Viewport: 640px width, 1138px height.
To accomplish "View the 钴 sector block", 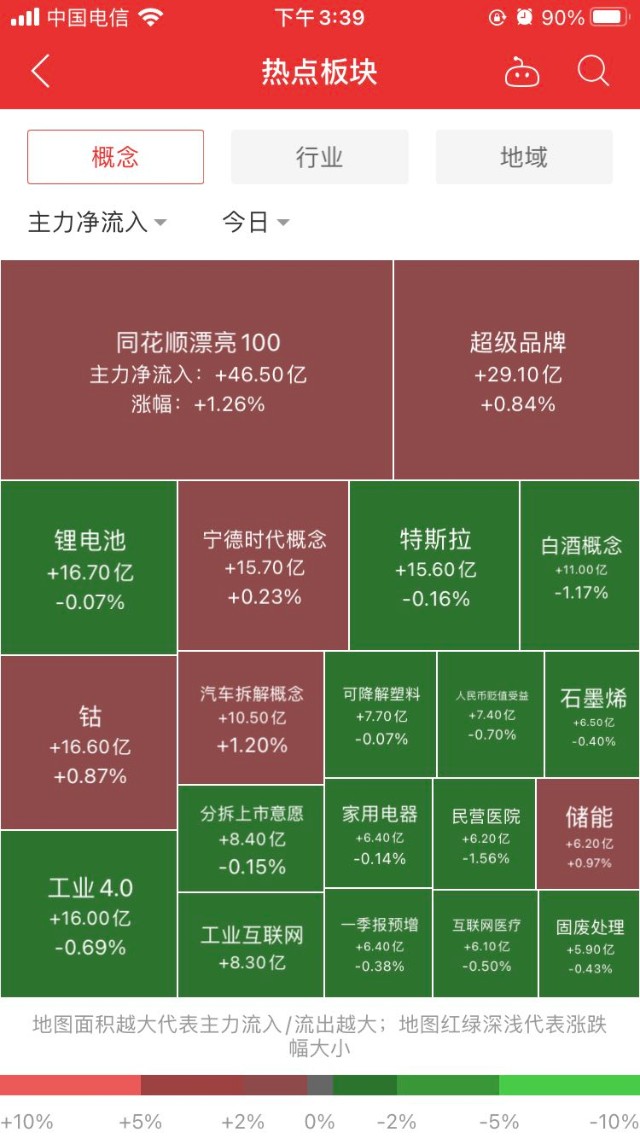I will [89, 743].
